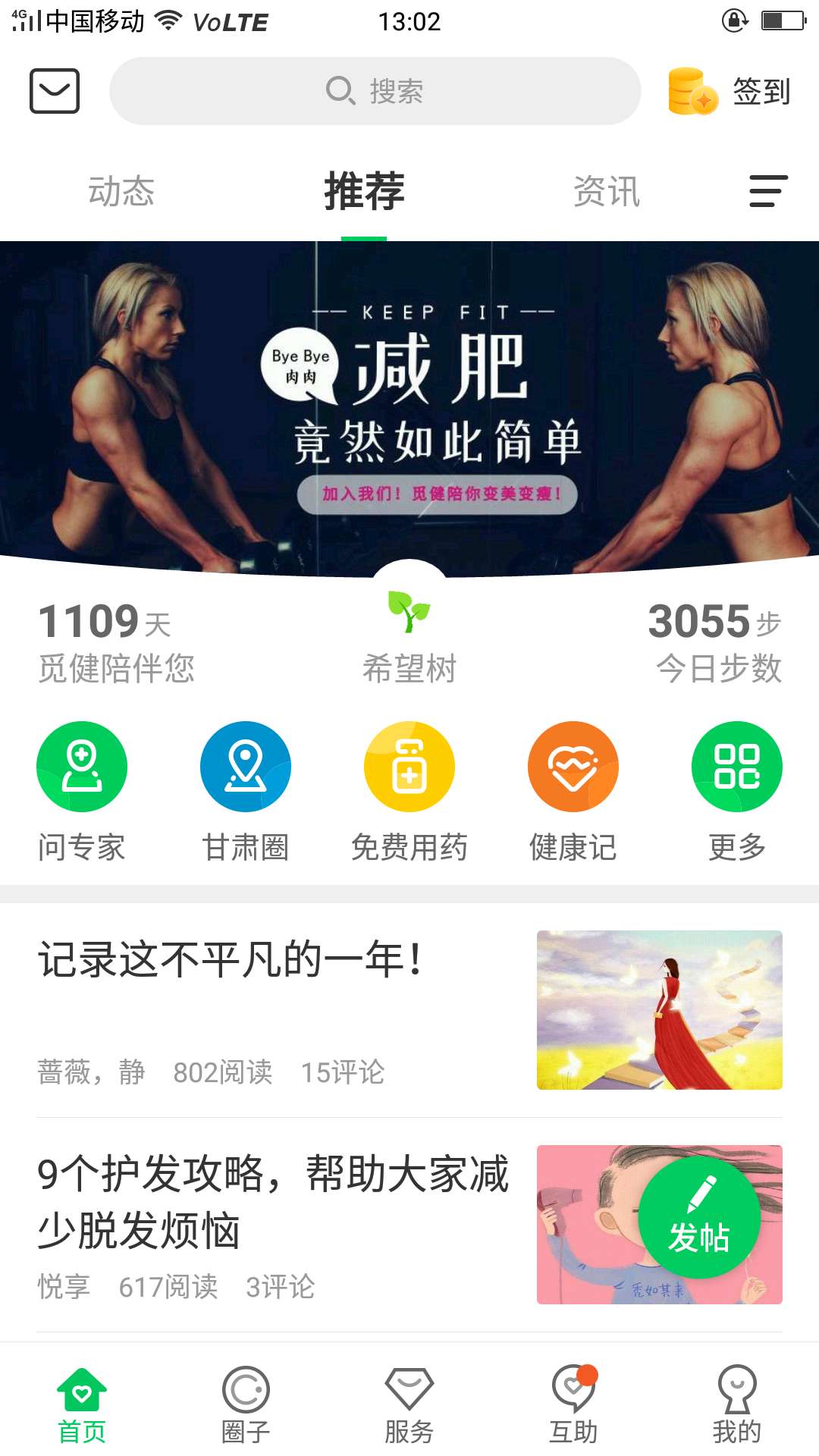Open the 互助 mutual help icon
Viewport: 819px width, 1456px height.
coord(573,1405)
